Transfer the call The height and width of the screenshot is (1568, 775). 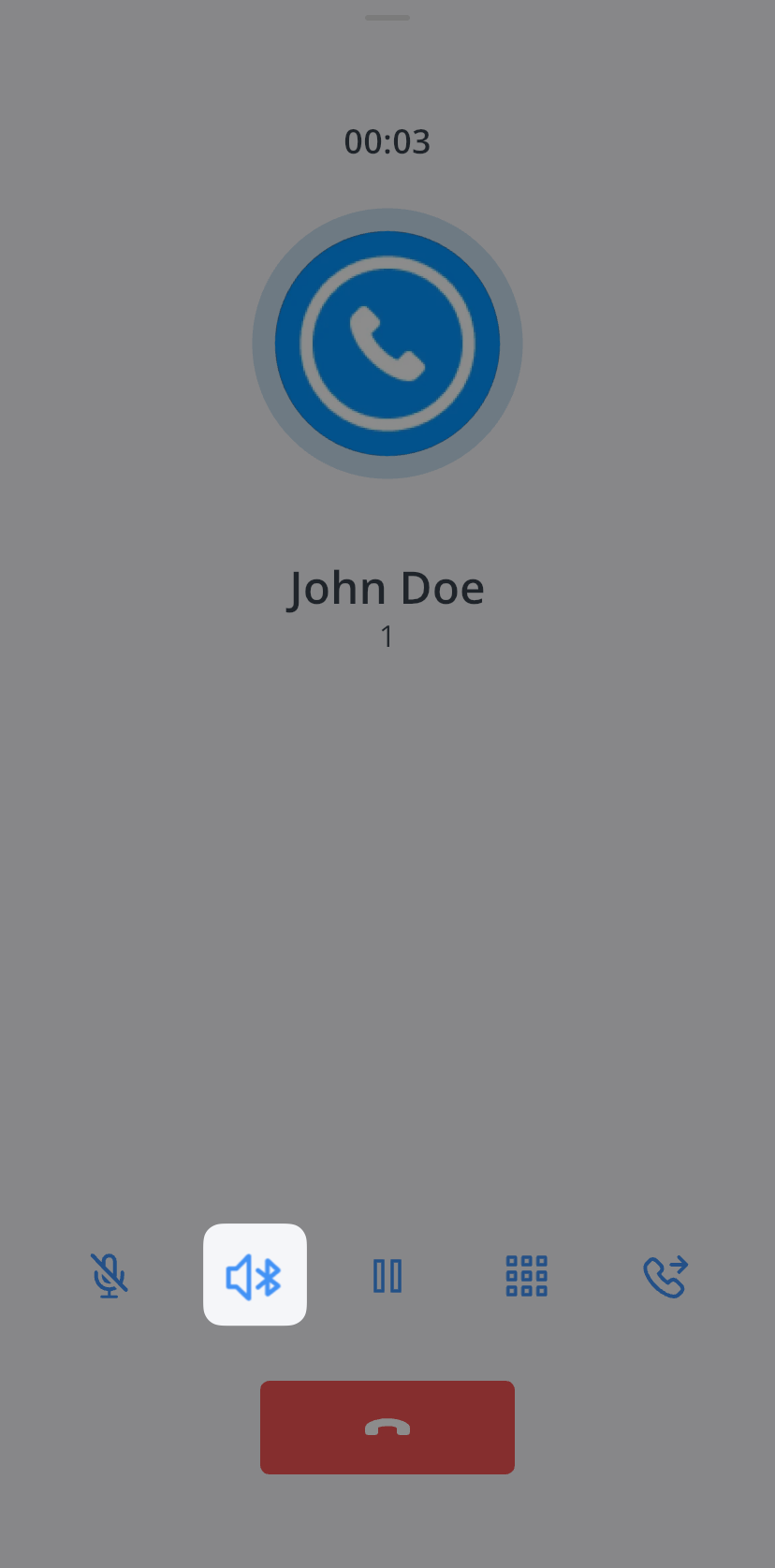[665, 1275]
